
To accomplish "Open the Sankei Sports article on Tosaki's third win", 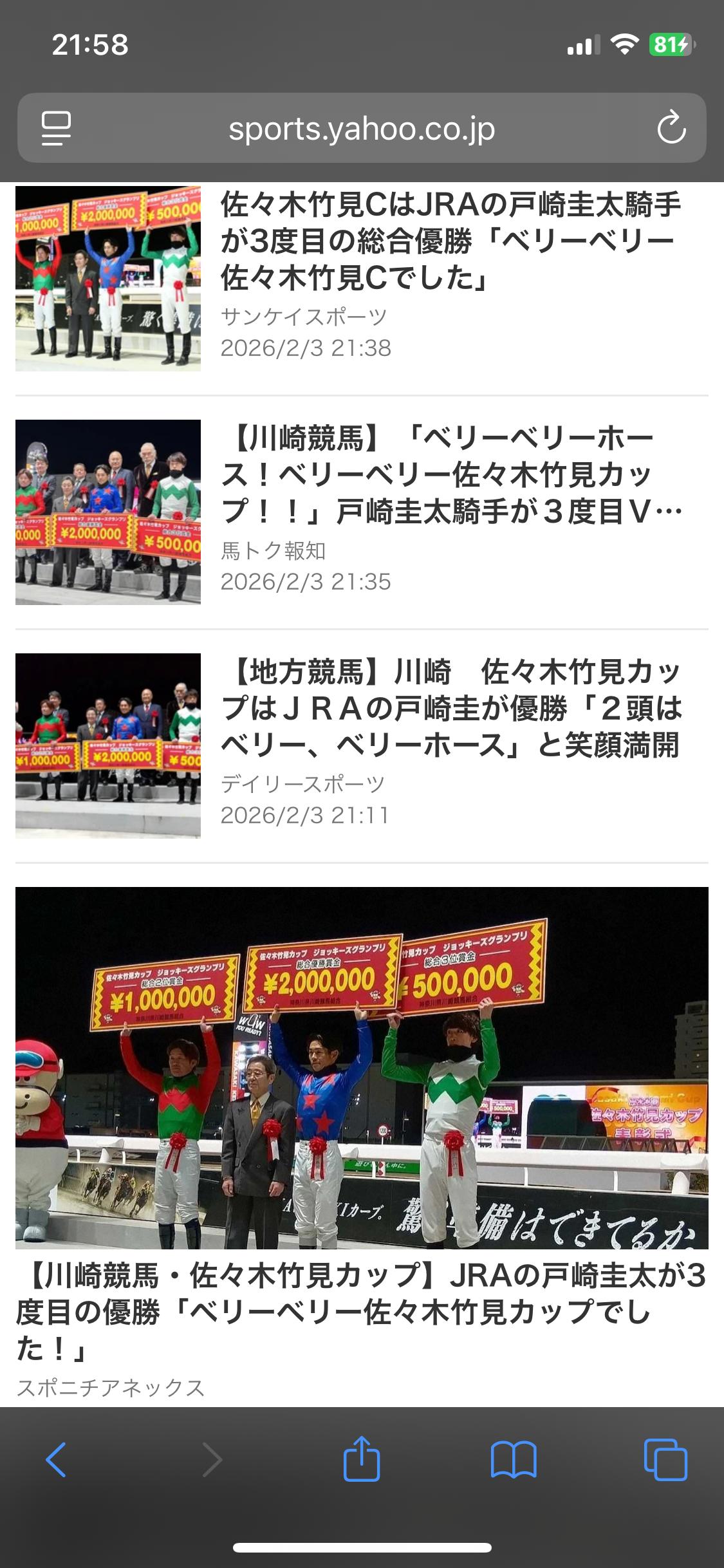I will coord(450,241).
